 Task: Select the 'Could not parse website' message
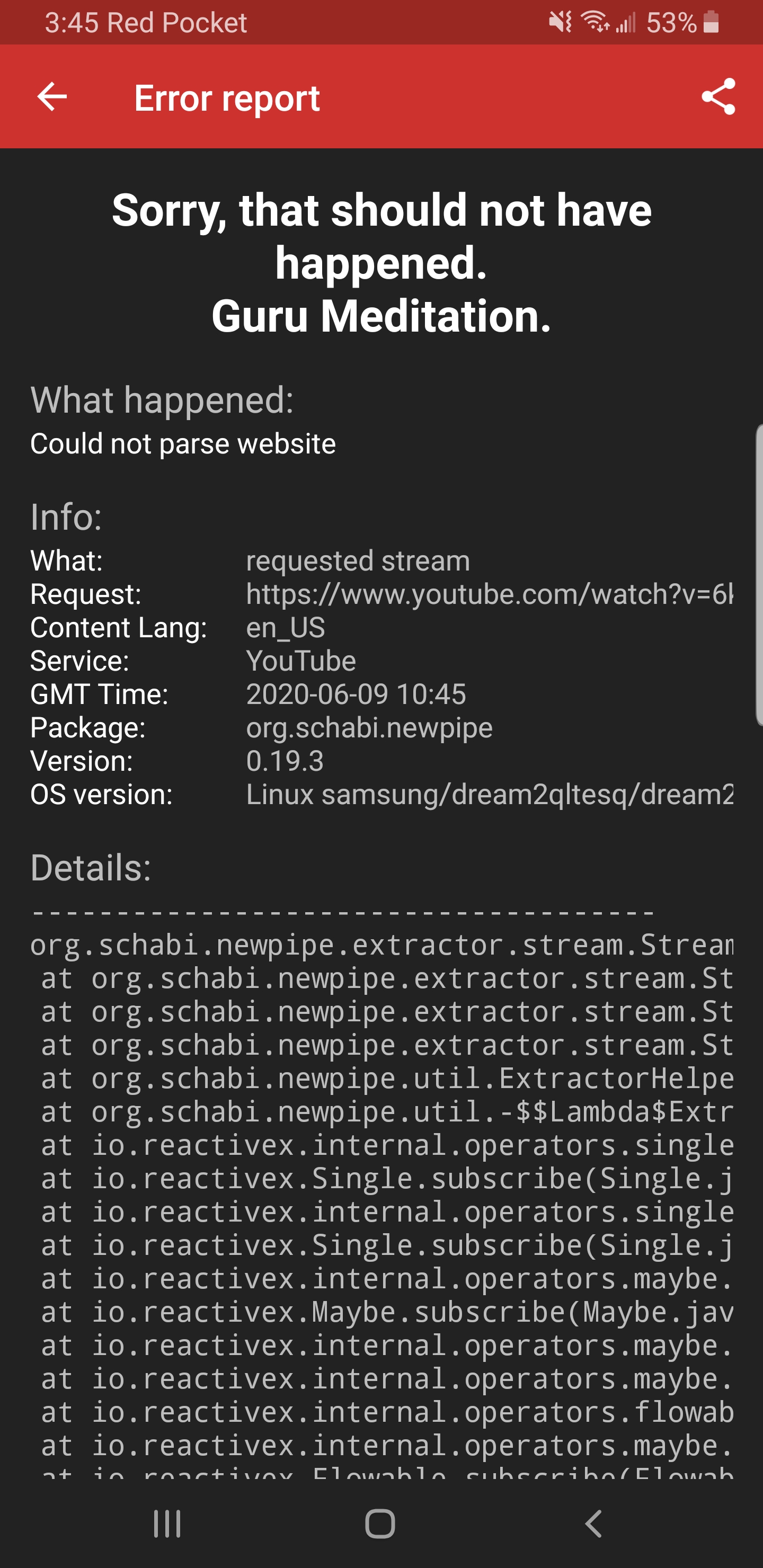pyautogui.click(x=182, y=443)
